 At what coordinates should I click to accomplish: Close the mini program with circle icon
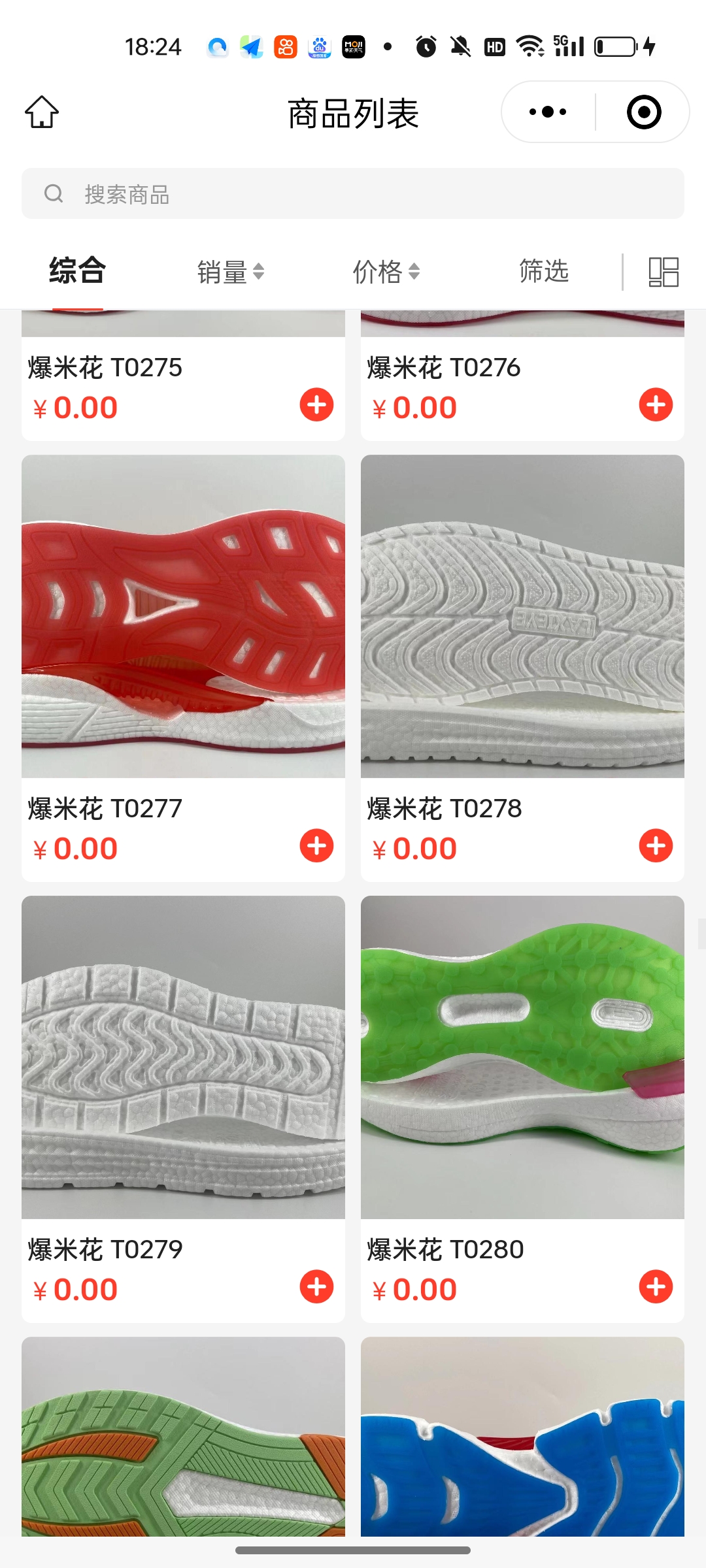[643, 112]
